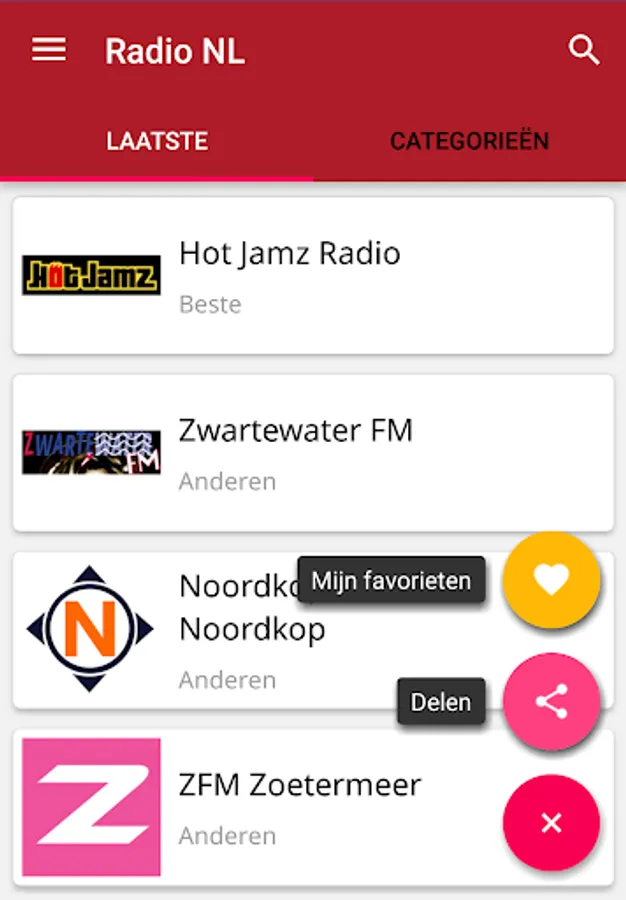
Task: Play Zwartewater FM station
Action: 312,453
